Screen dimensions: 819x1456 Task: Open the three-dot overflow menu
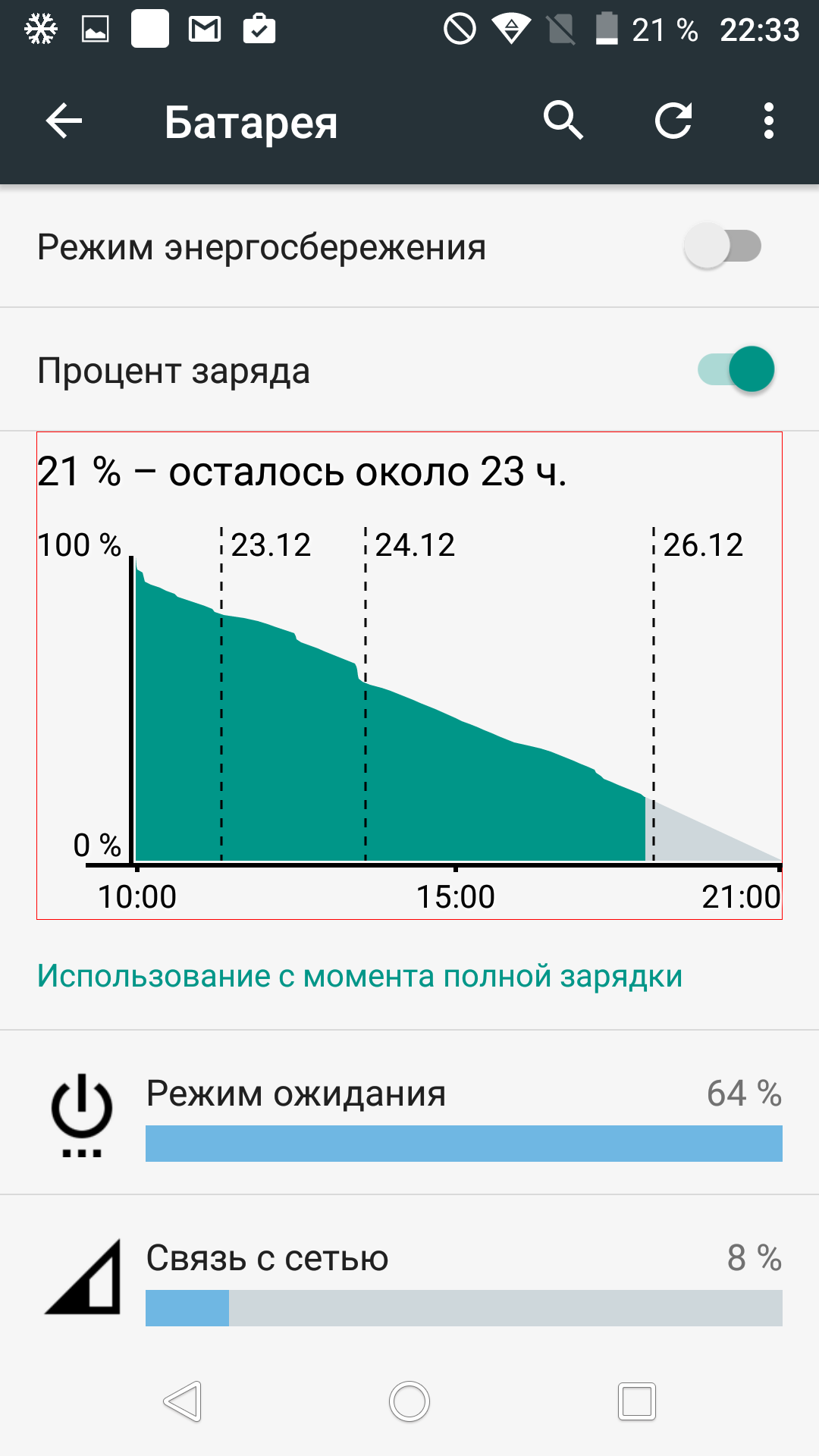point(769,121)
